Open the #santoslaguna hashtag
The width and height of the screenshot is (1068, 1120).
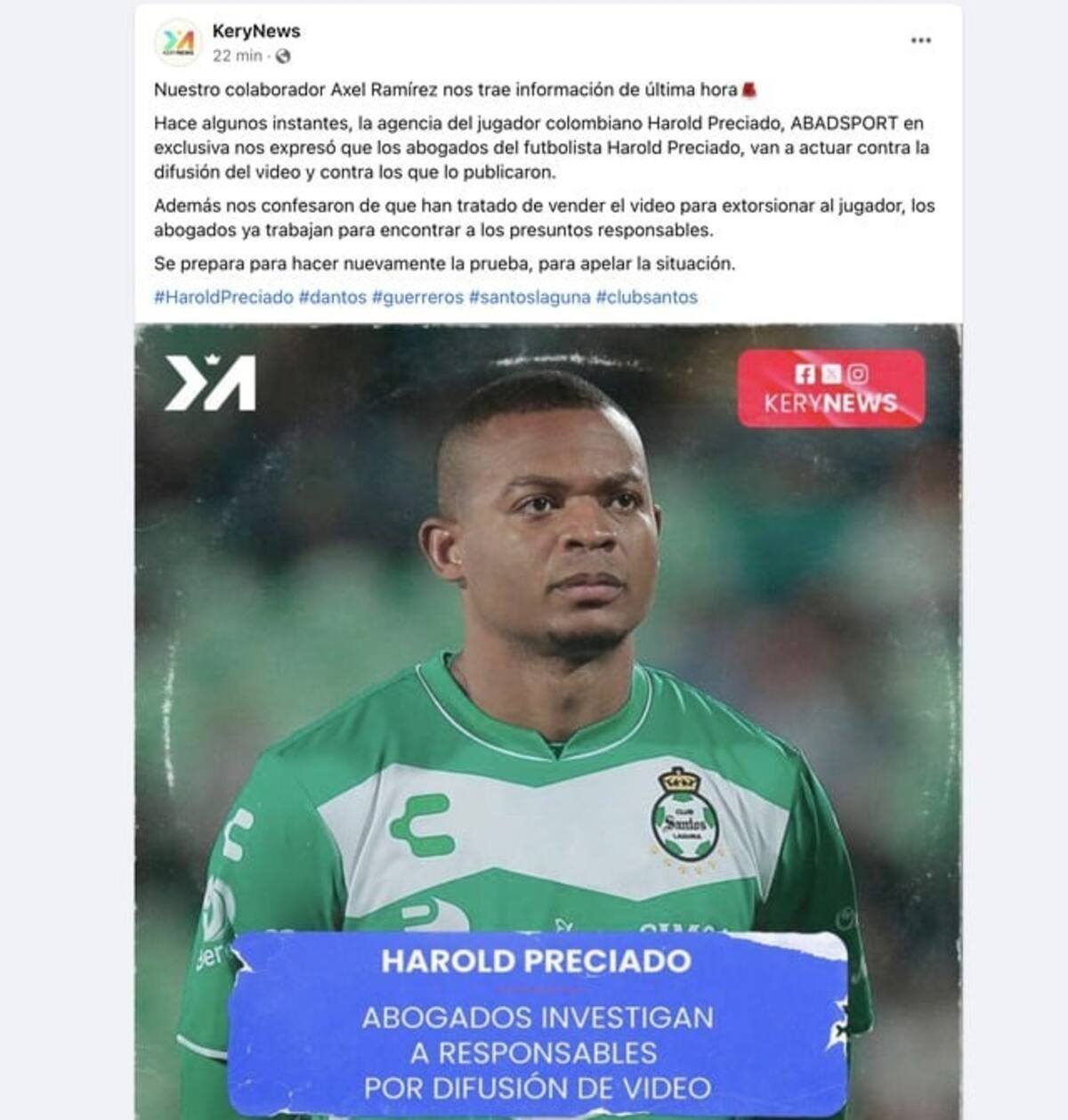[530, 297]
